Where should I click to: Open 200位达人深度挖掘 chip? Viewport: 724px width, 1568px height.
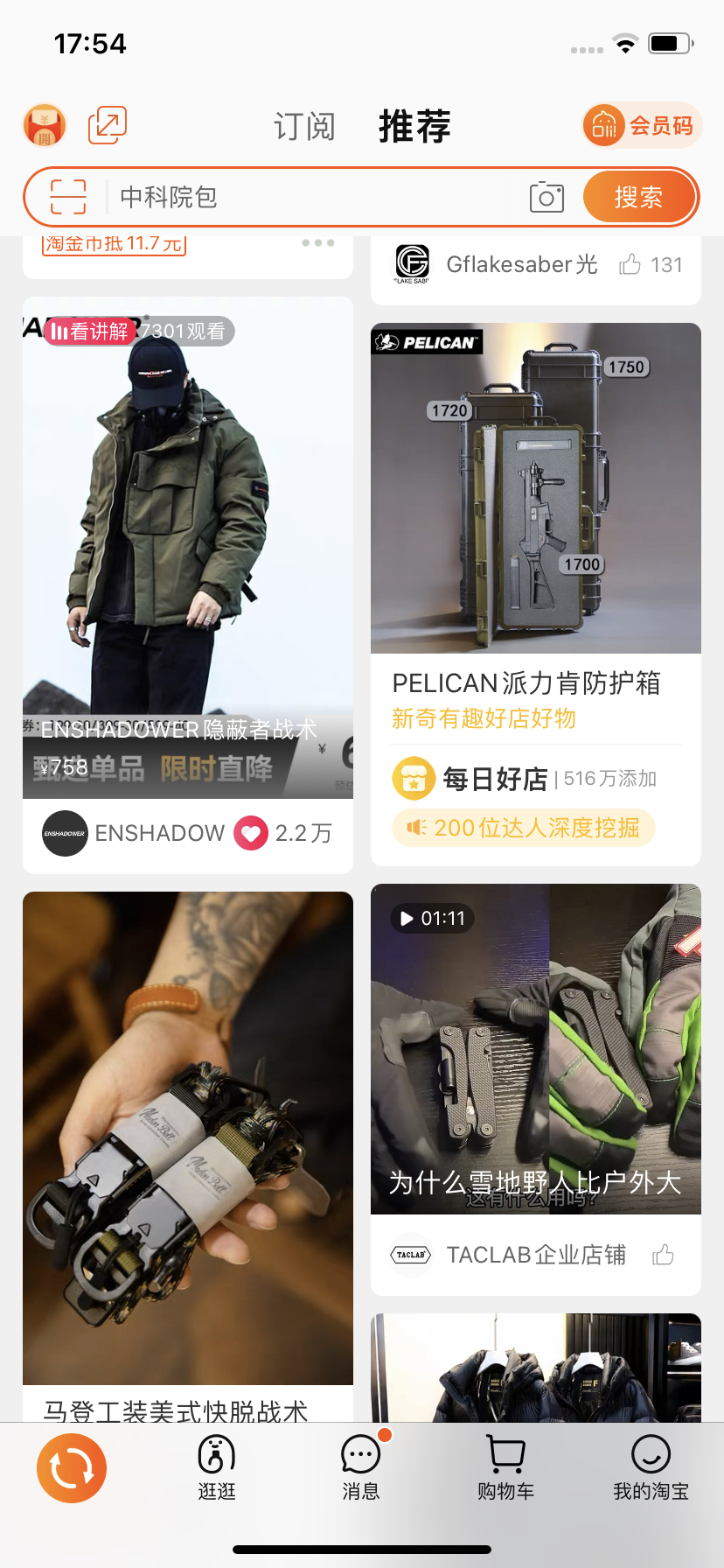(523, 828)
